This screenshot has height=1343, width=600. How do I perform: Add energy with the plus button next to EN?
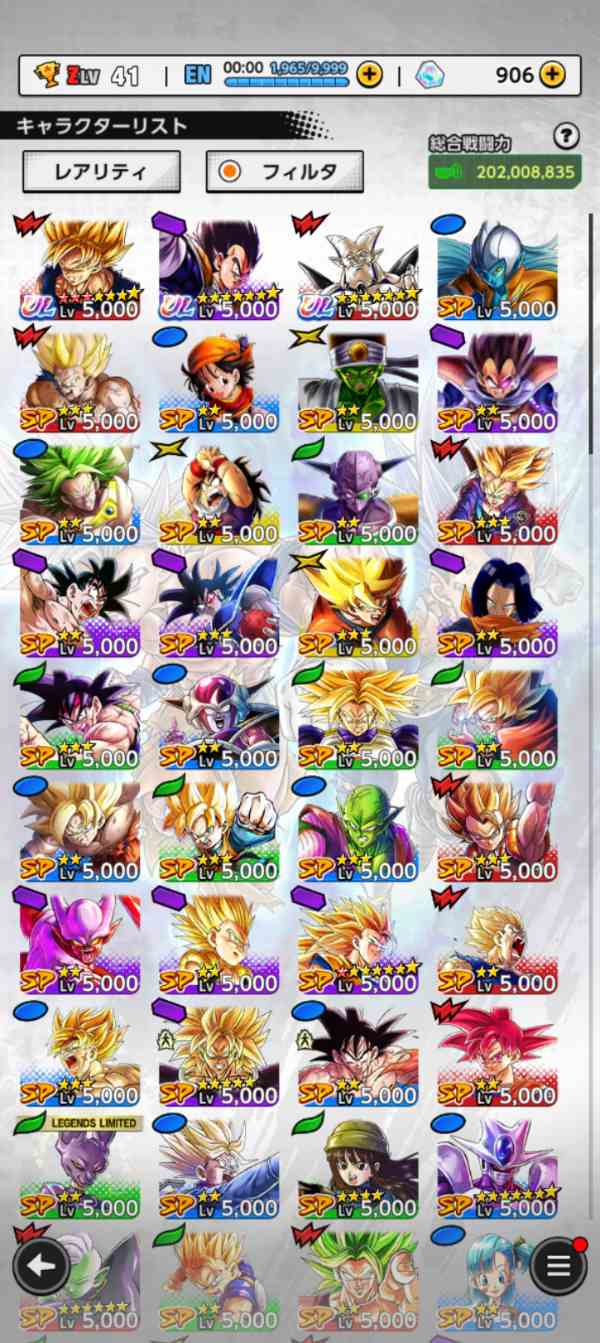369,74
